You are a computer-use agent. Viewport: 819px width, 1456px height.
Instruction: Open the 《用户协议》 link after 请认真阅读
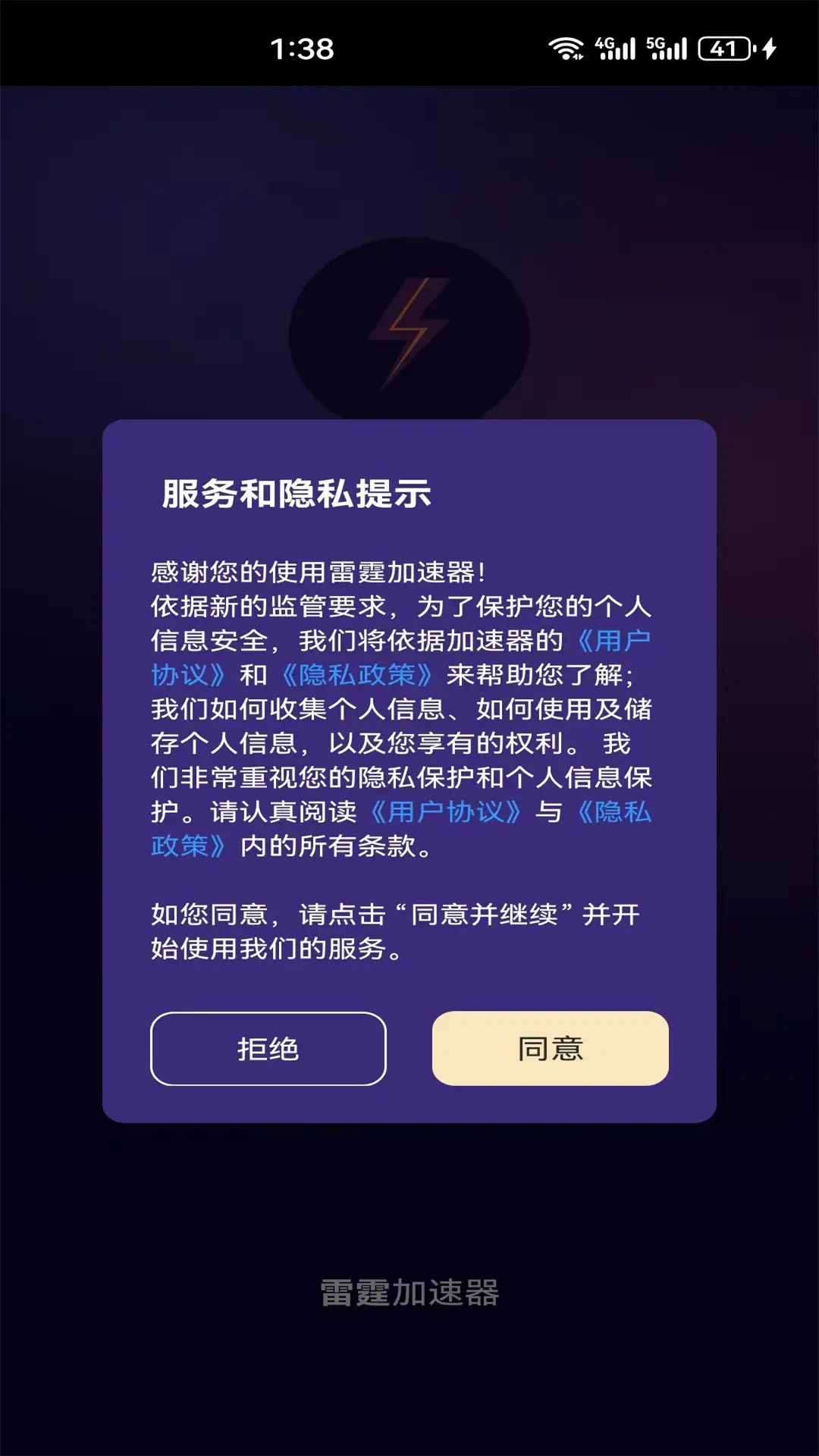(x=446, y=812)
